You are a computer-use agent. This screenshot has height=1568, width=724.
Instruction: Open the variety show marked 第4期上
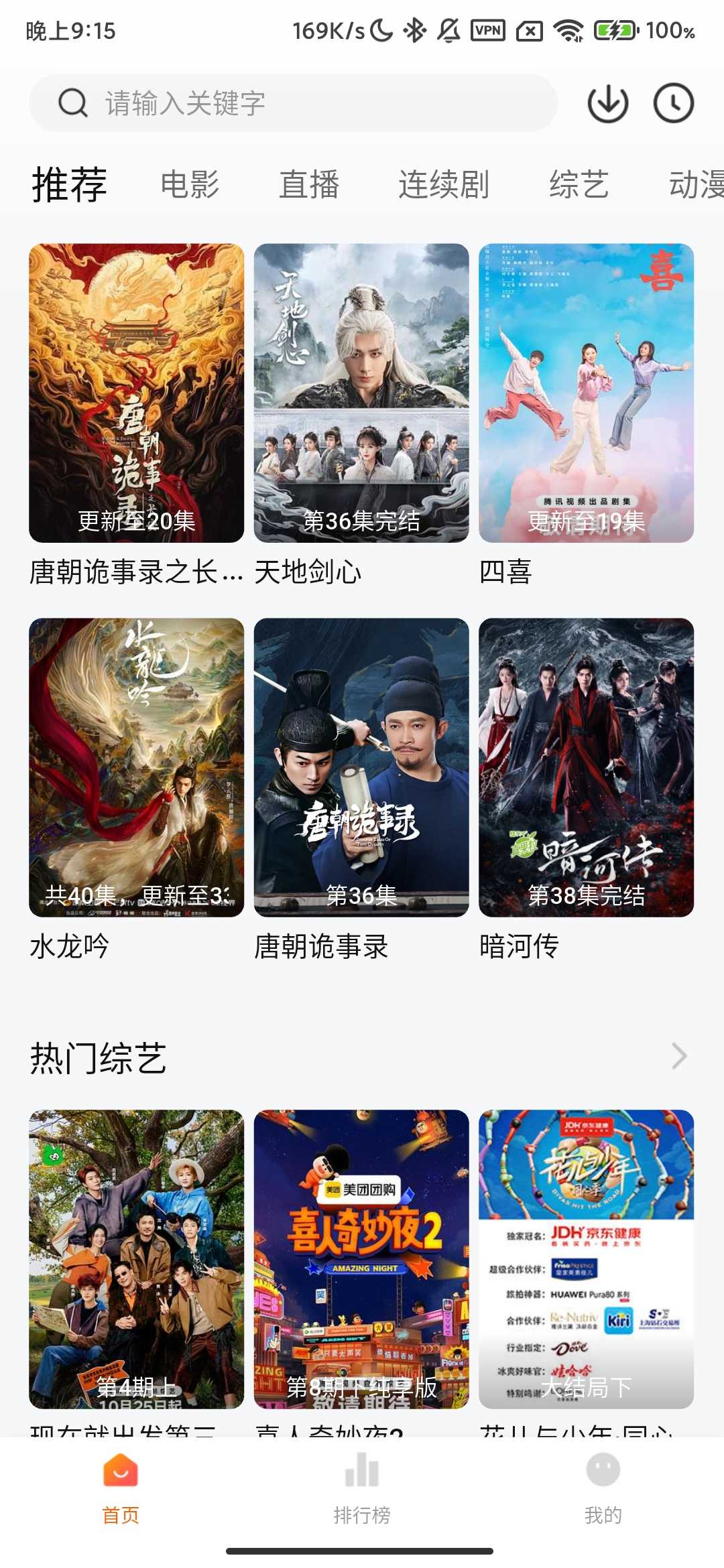click(136, 1258)
